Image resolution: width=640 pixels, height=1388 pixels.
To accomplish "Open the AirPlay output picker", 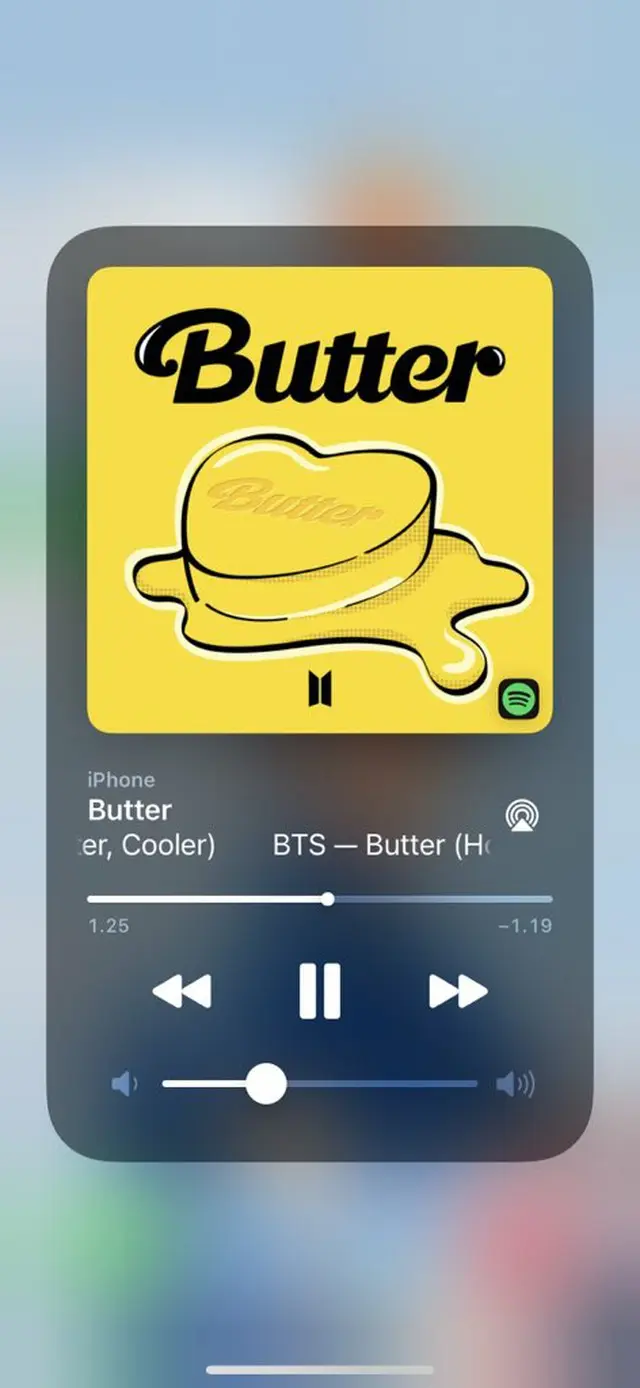I will (520, 815).
